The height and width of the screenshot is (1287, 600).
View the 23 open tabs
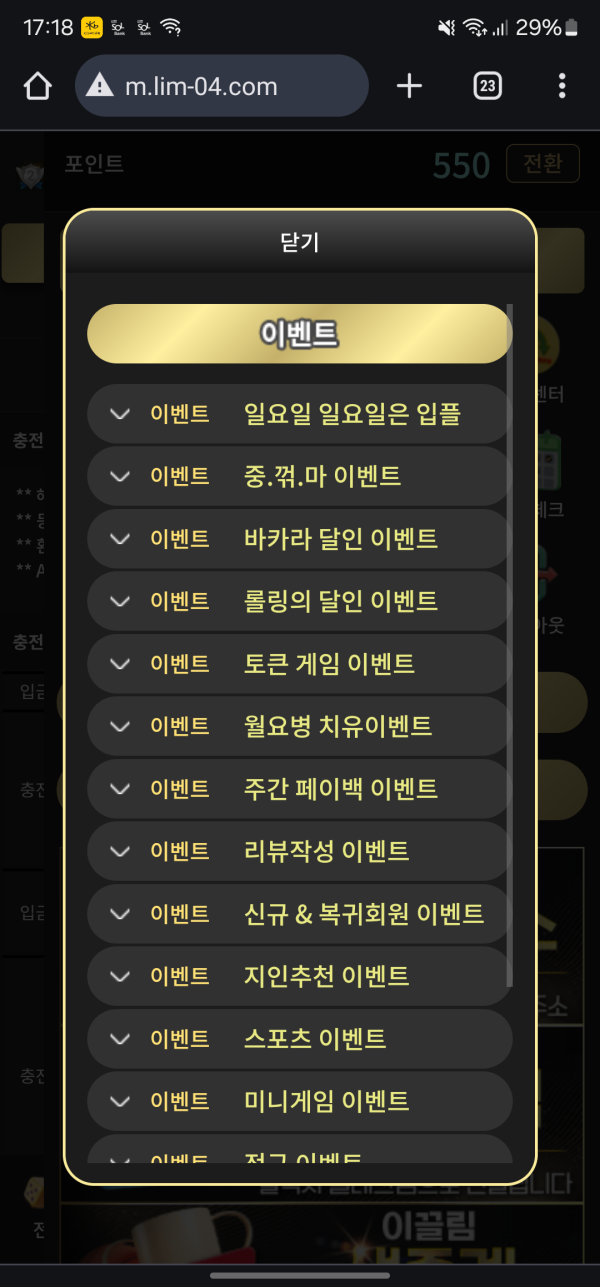point(487,87)
